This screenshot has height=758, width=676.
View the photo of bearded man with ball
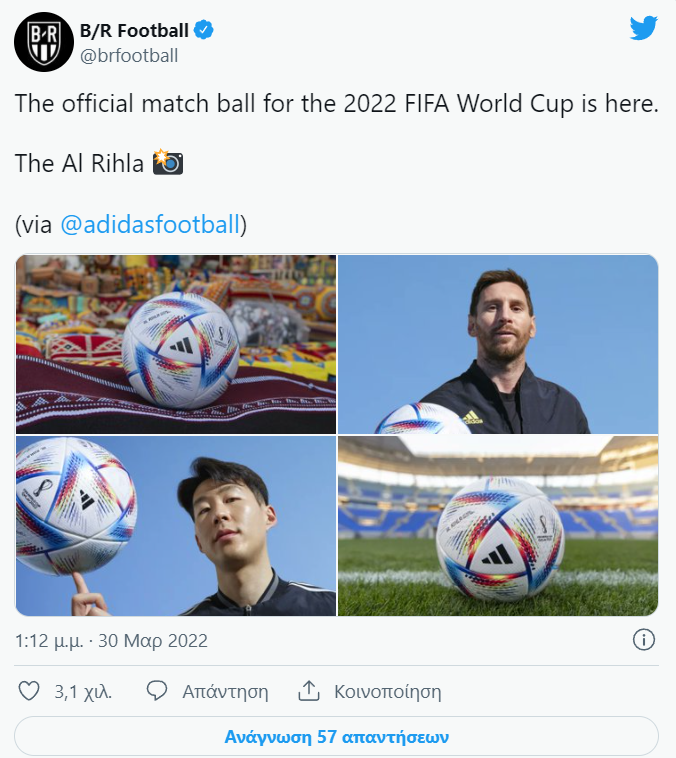click(x=498, y=344)
